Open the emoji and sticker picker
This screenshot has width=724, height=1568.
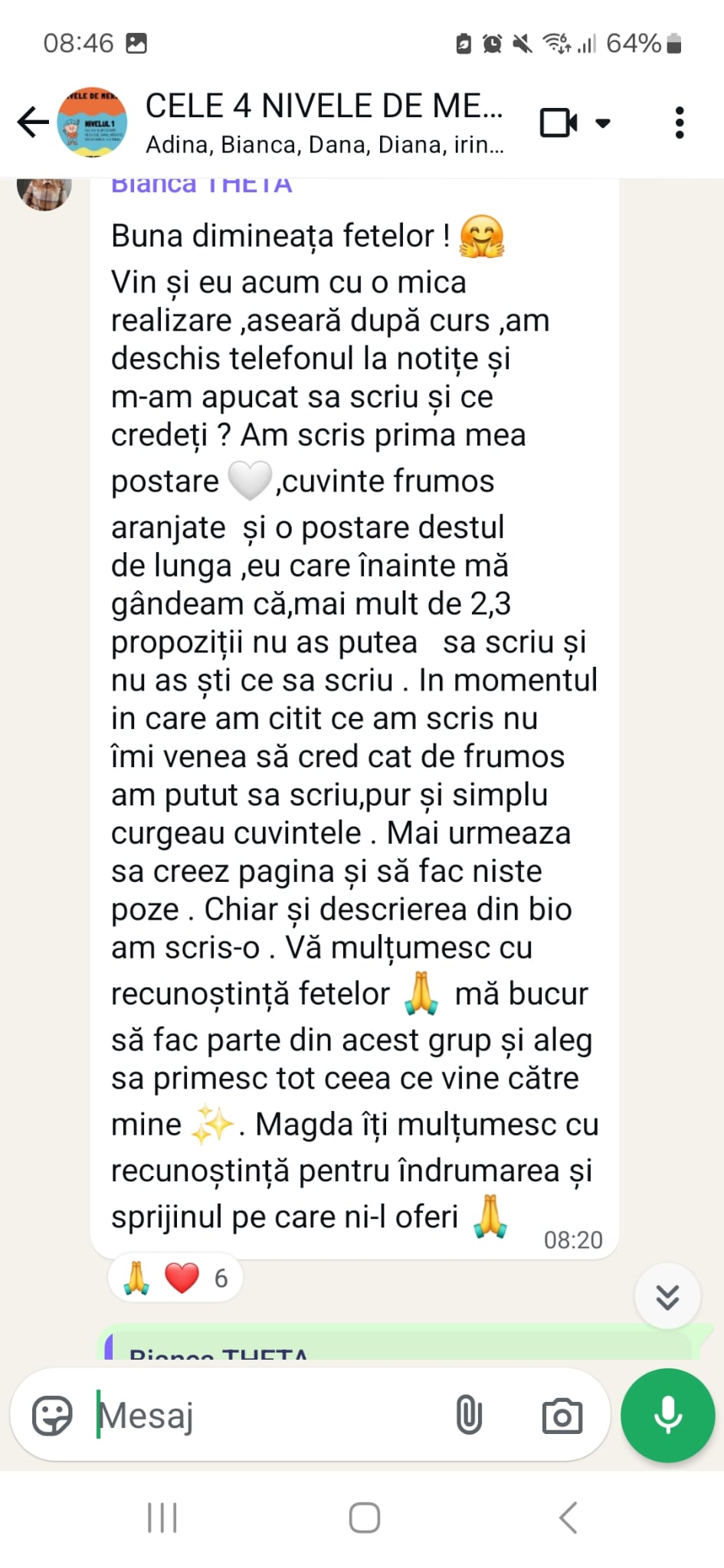click(52, 1415)
